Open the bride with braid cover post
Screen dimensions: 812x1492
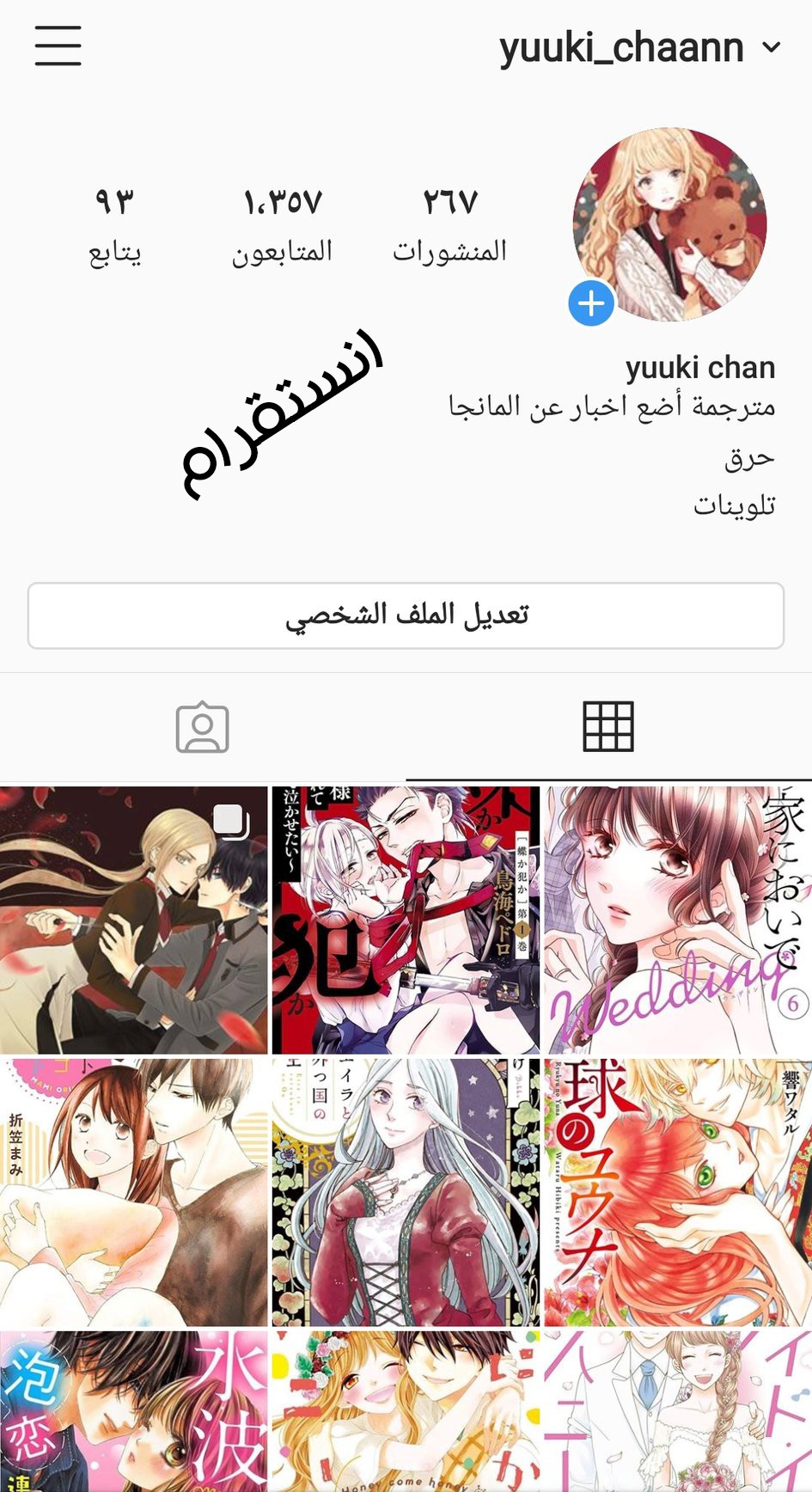[677, 1411]
